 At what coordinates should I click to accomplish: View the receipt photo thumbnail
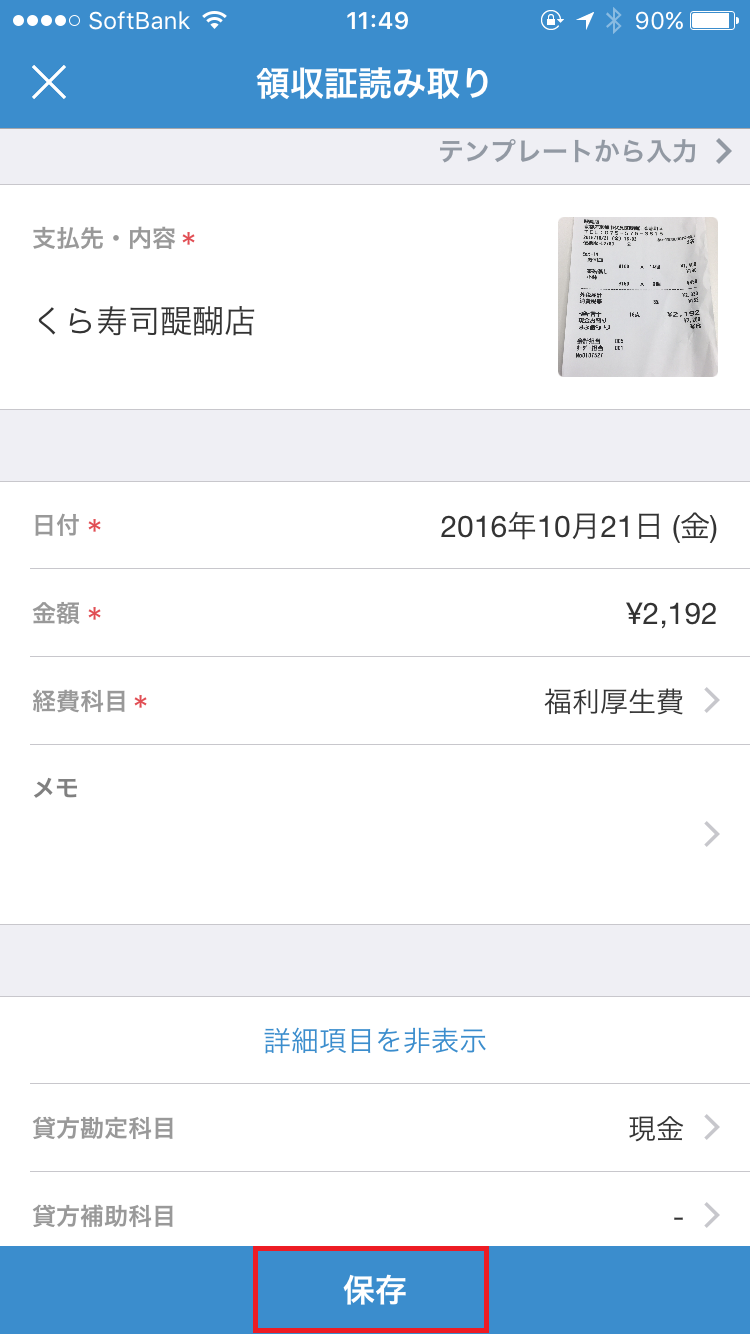(x=637, y=297)
